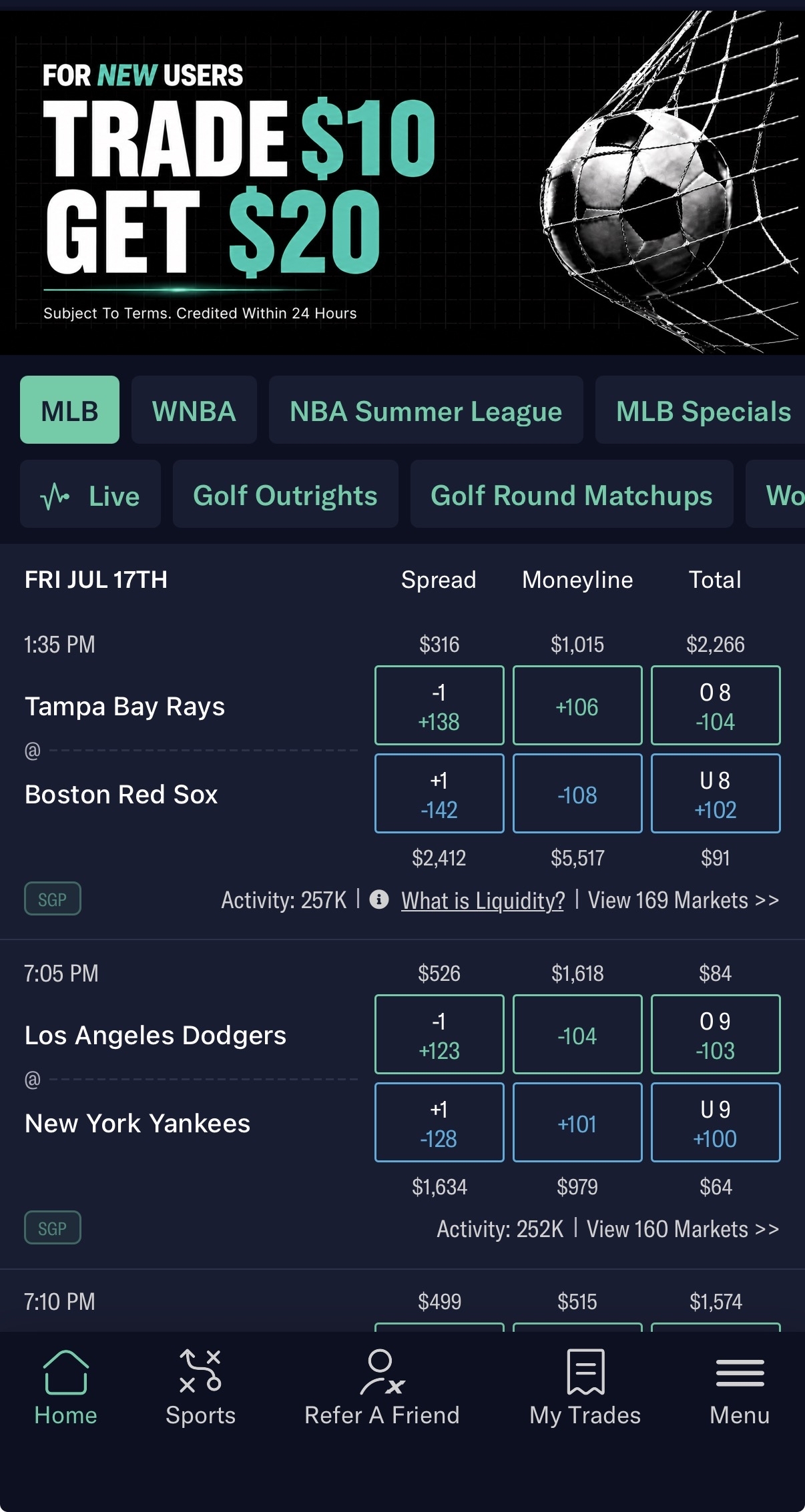Show Live markets
Image resolution: width=805 pixels, height=1512 pixels.
coord(90,494)
